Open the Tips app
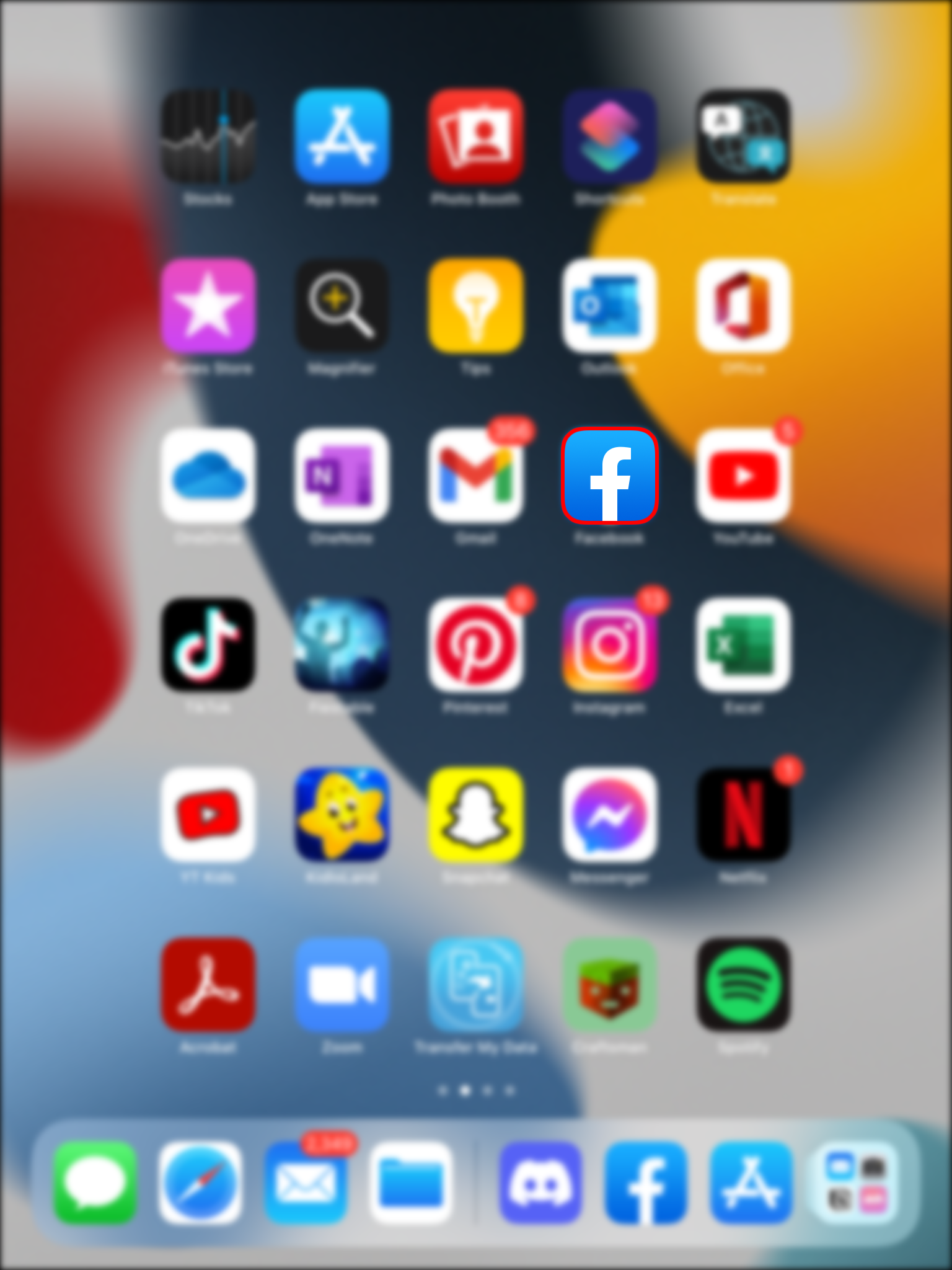 [x=475, y=306]
